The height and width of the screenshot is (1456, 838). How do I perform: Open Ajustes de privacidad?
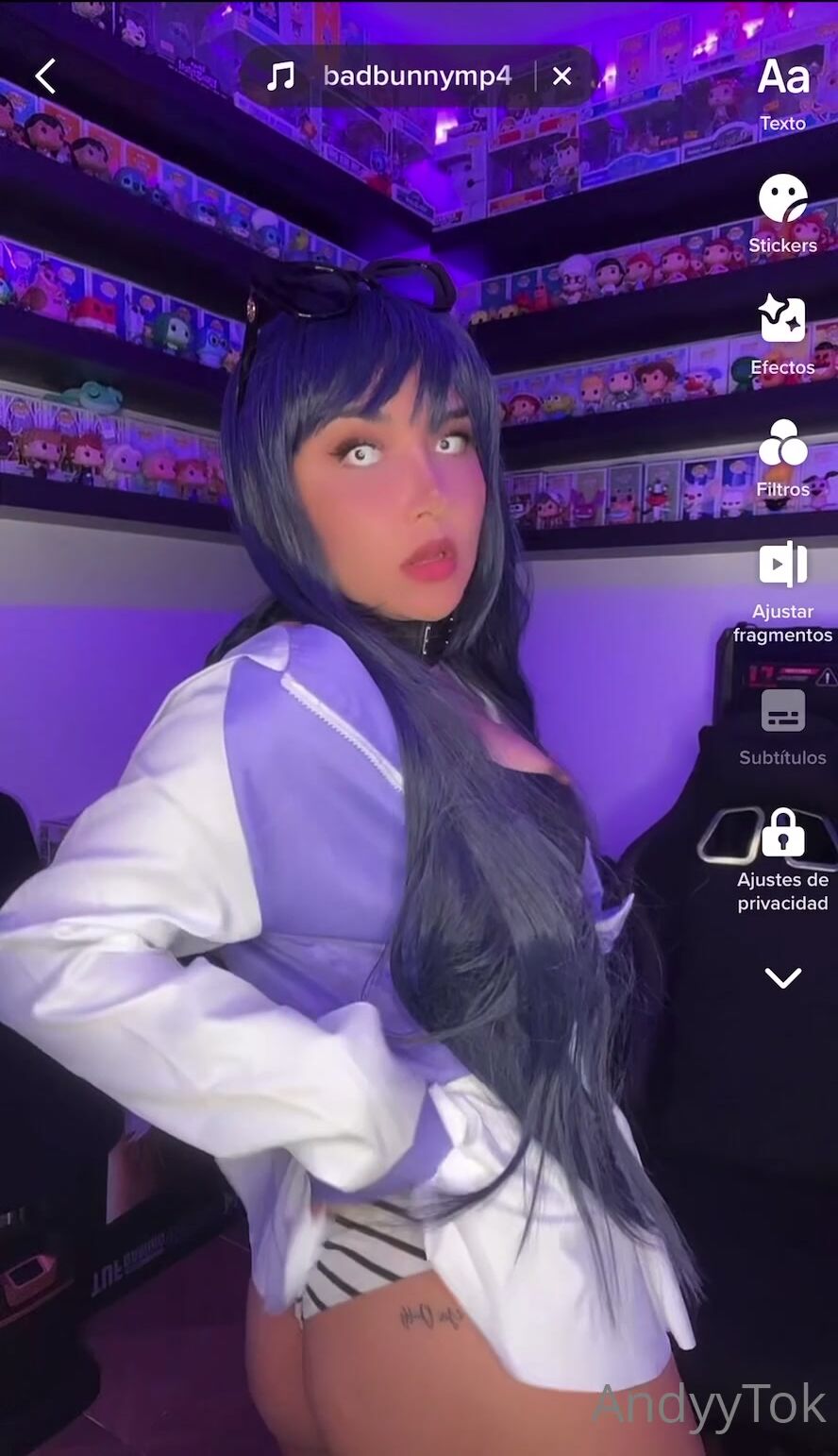pos(783,857)
